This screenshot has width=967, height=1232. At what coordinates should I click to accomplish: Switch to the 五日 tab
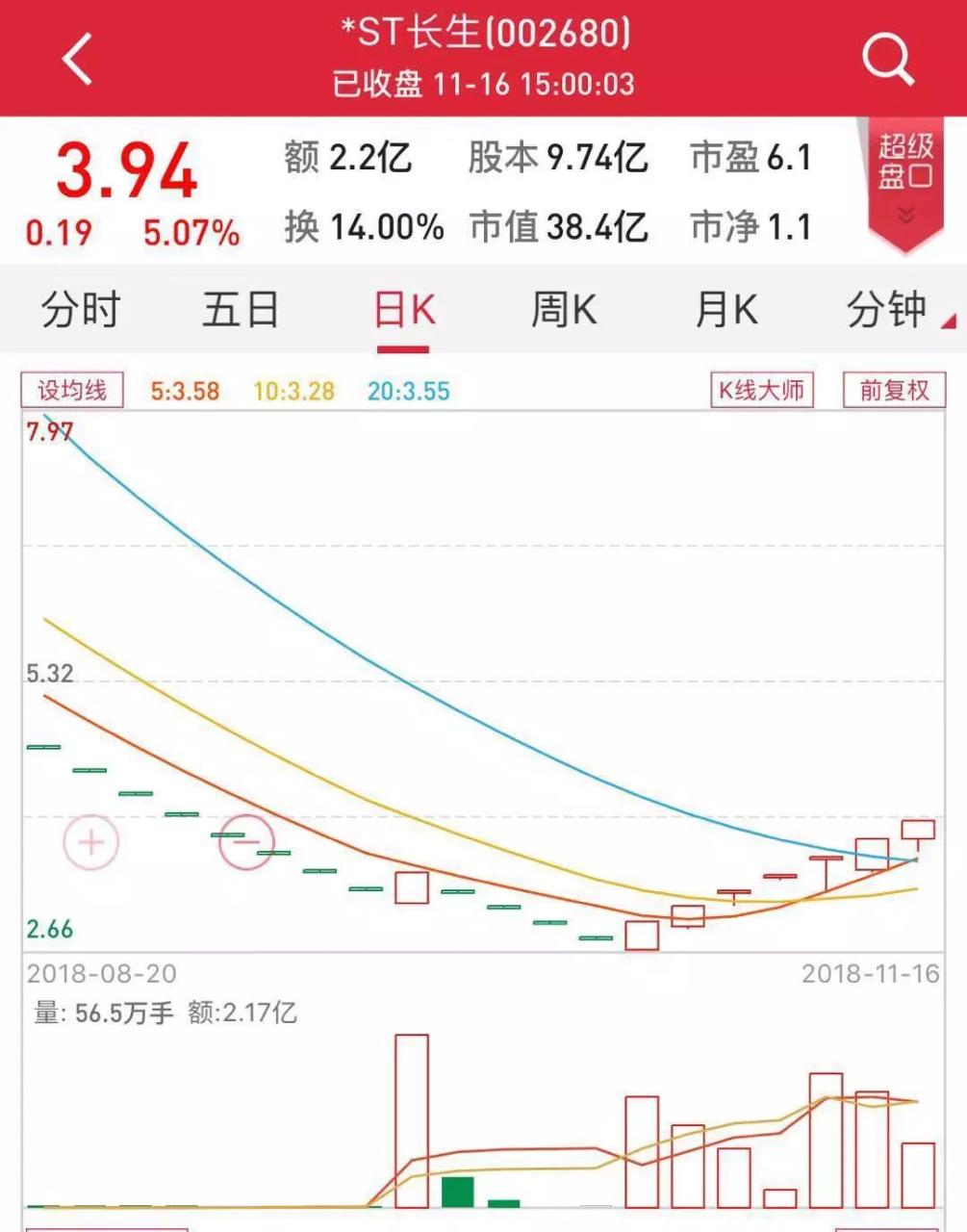241,311
